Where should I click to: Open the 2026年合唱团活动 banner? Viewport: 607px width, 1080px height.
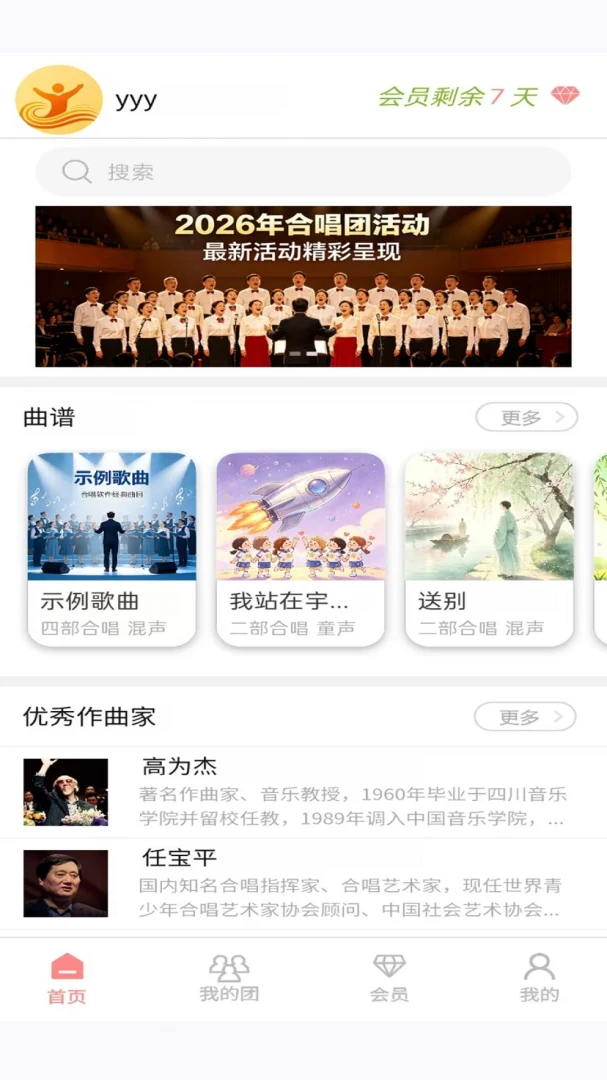click(303, 287)
